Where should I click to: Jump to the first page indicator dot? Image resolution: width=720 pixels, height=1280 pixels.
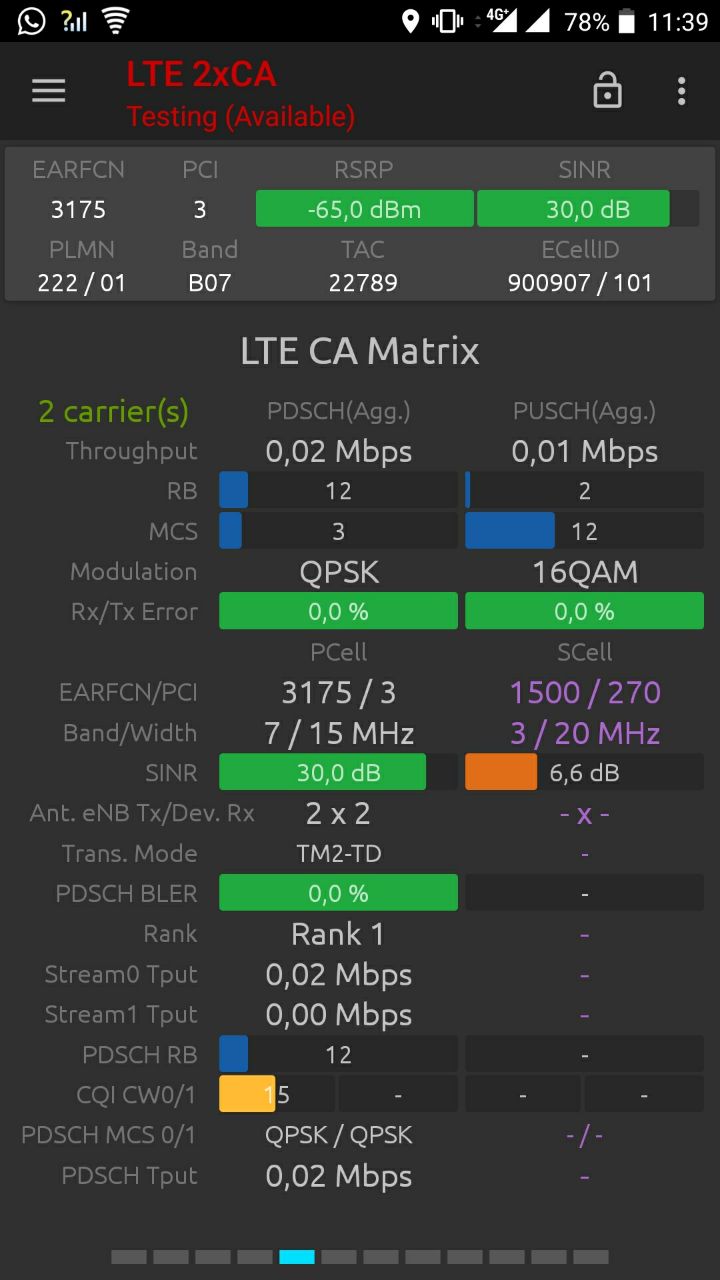click(x=129, y=1257)
